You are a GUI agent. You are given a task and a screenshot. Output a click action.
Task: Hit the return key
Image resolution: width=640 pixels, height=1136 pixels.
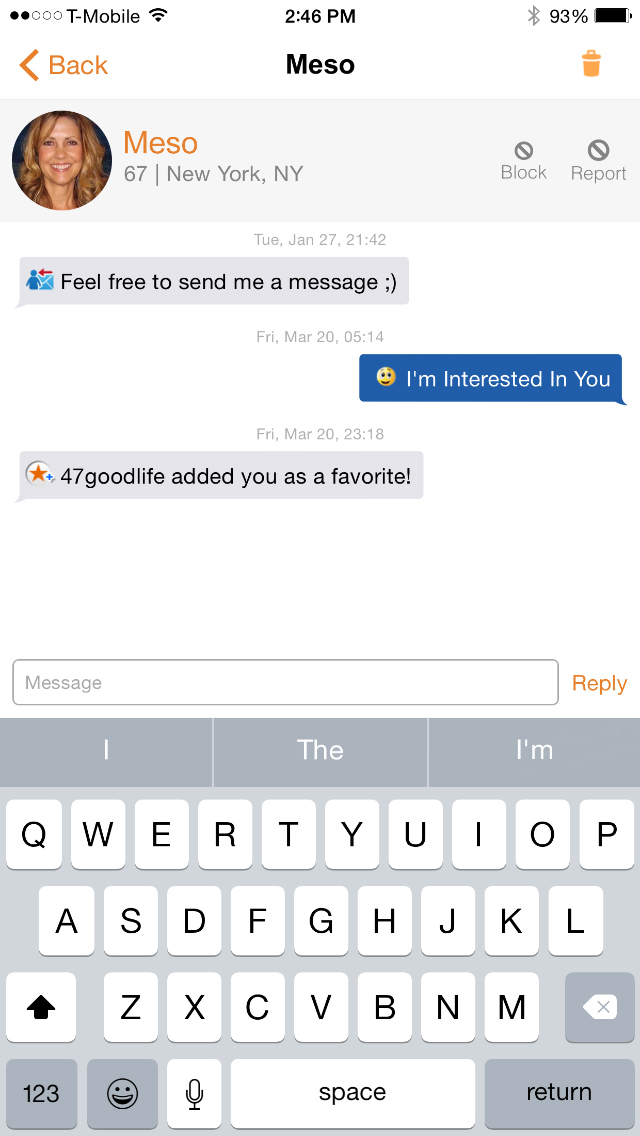click(559, 1093)
